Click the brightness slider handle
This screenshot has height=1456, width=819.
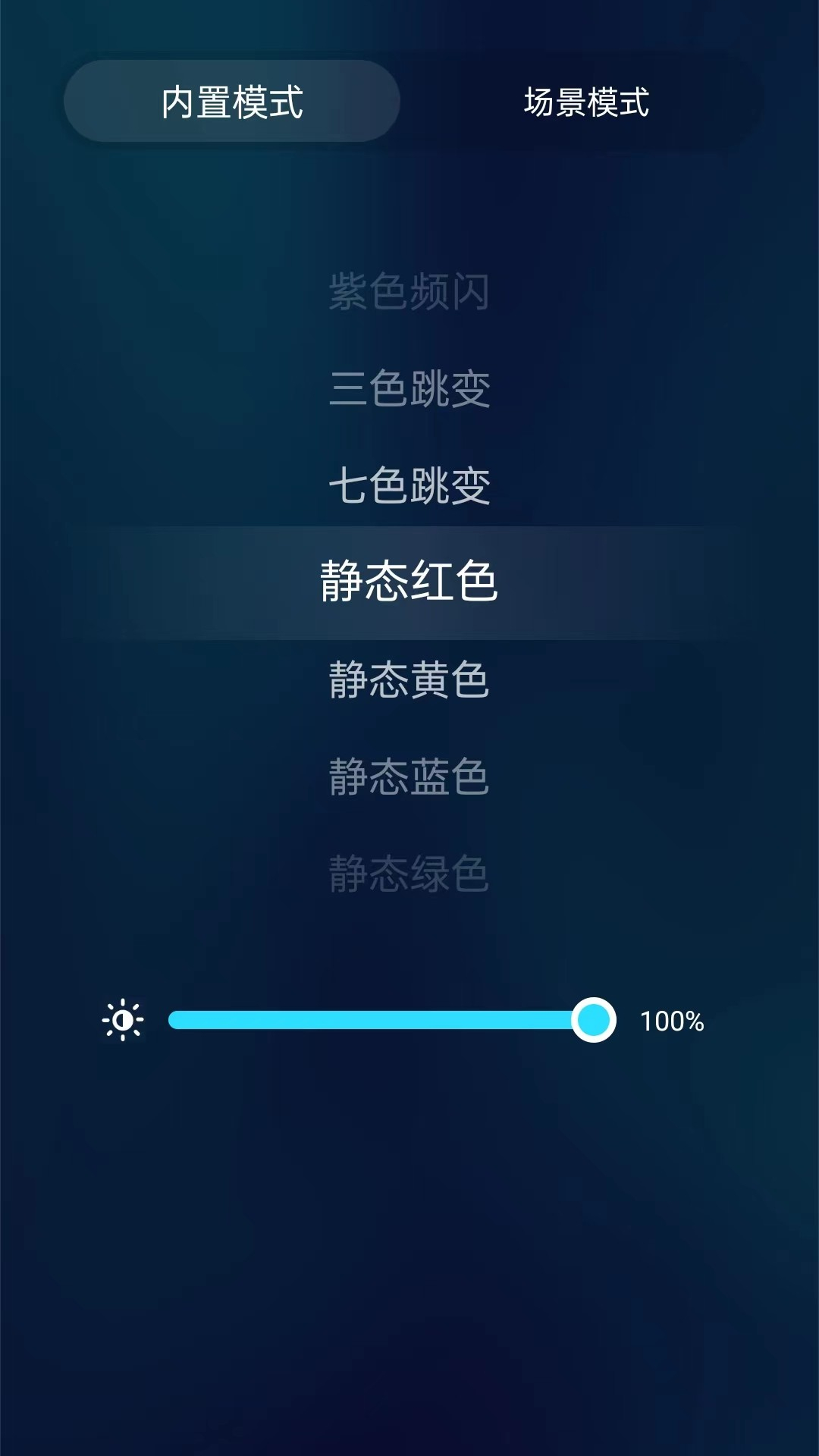[595, 1021]
